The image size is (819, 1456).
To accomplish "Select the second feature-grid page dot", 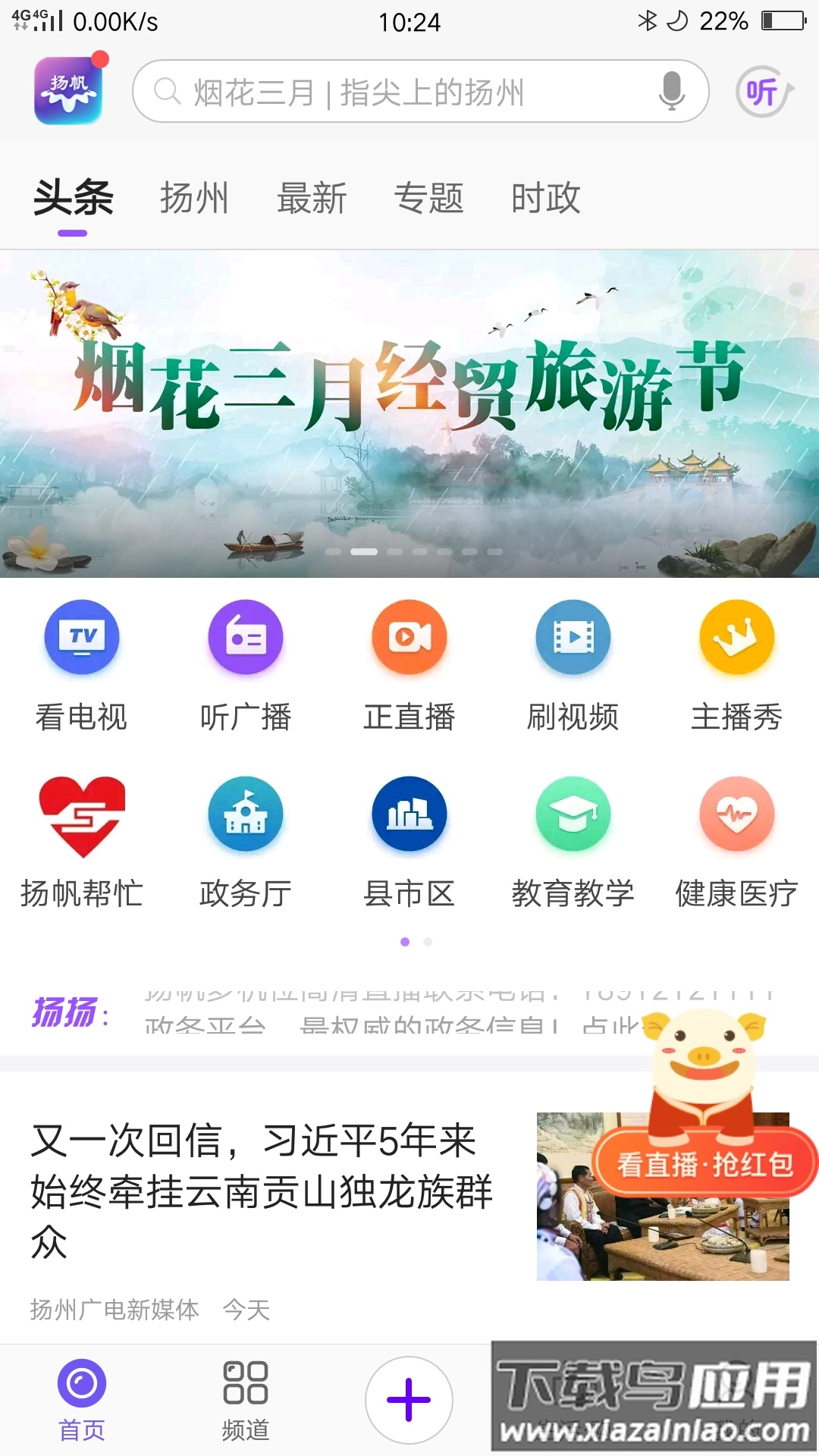I will click(x=429, y=942).
